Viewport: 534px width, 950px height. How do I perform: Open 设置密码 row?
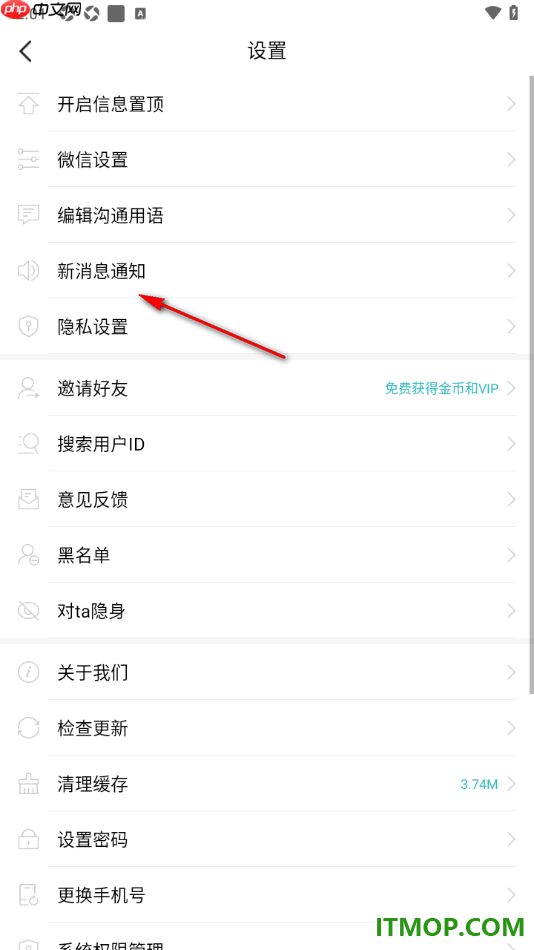(267, 840)
